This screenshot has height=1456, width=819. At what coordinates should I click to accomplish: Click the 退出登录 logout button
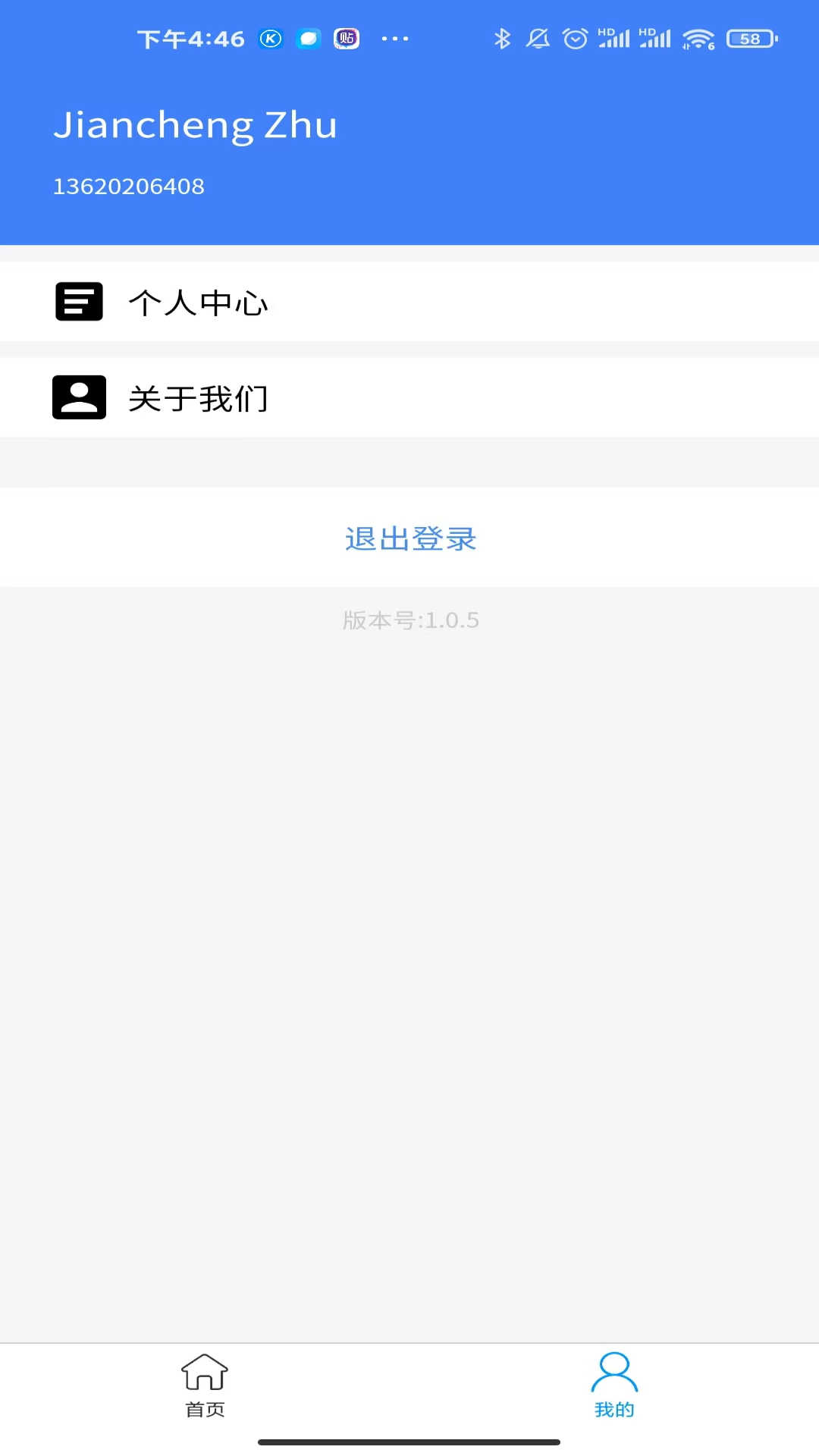point(409,539)
